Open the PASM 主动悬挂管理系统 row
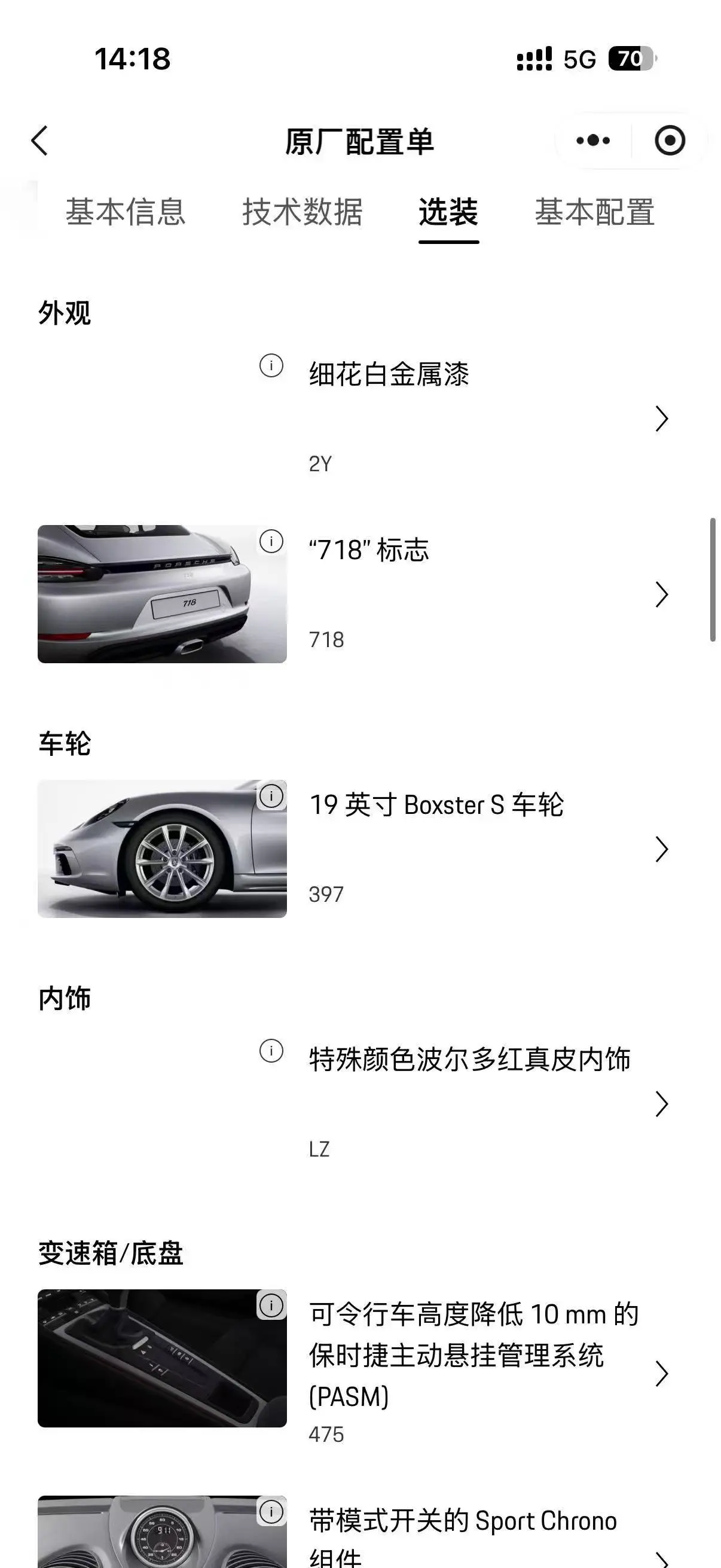 [x=475, y=1373]
